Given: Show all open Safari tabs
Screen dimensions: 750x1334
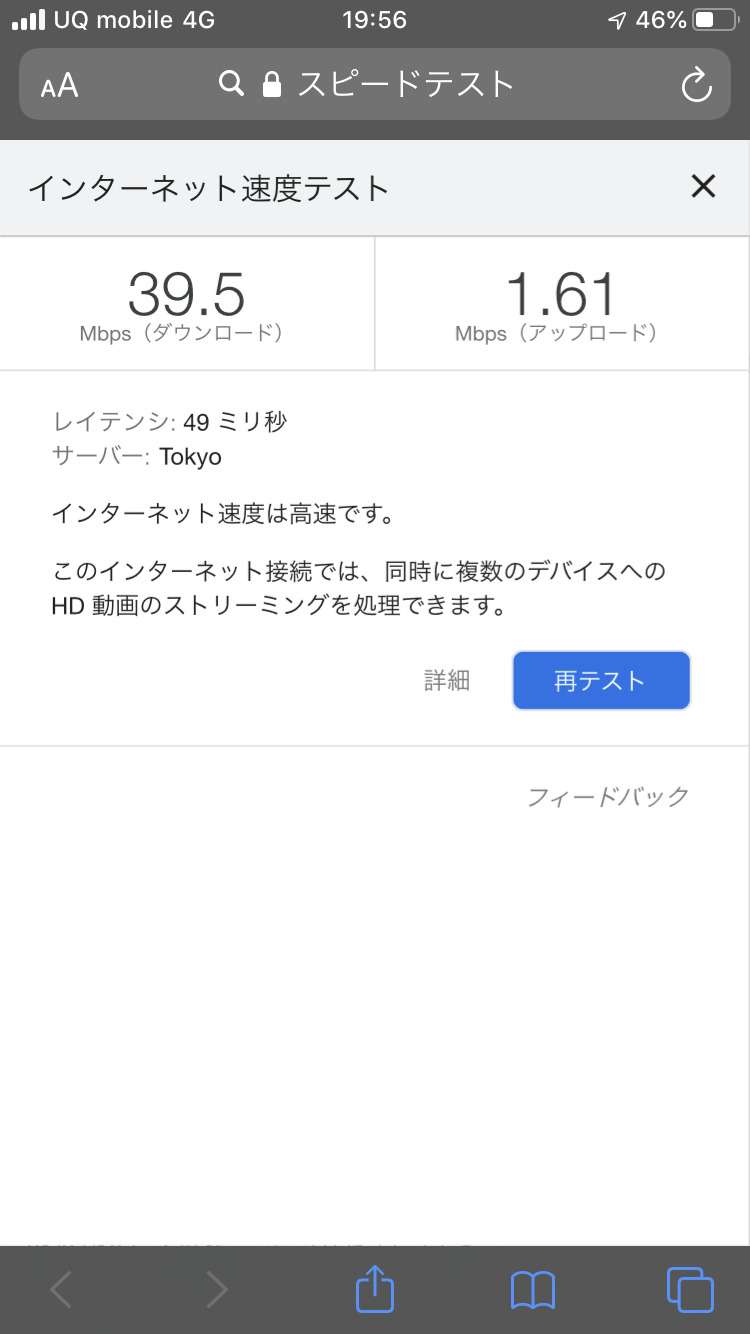Looking at the screenshot, I should 689,1289.
